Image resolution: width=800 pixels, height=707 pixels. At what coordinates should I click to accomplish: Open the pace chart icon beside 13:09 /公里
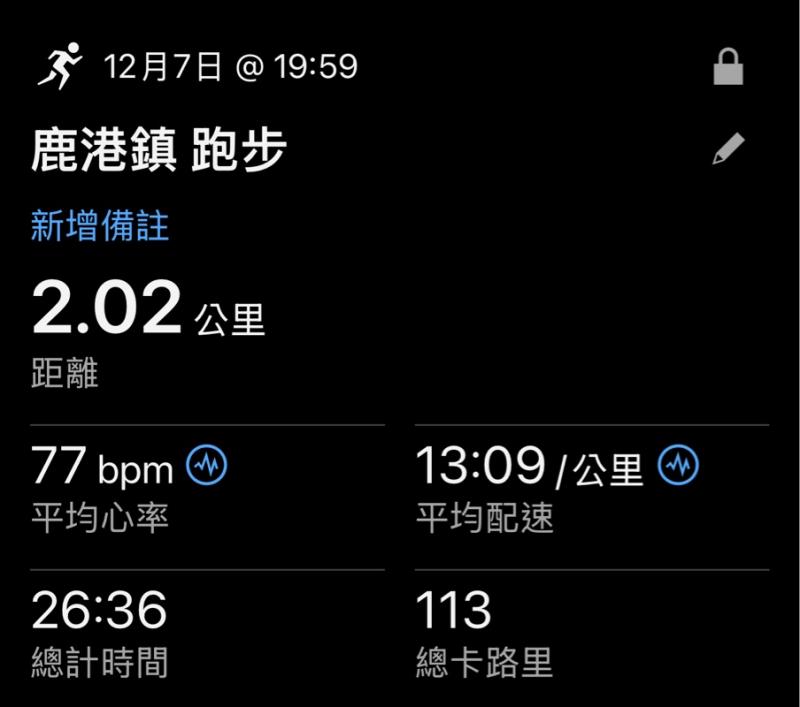[679, 465]
